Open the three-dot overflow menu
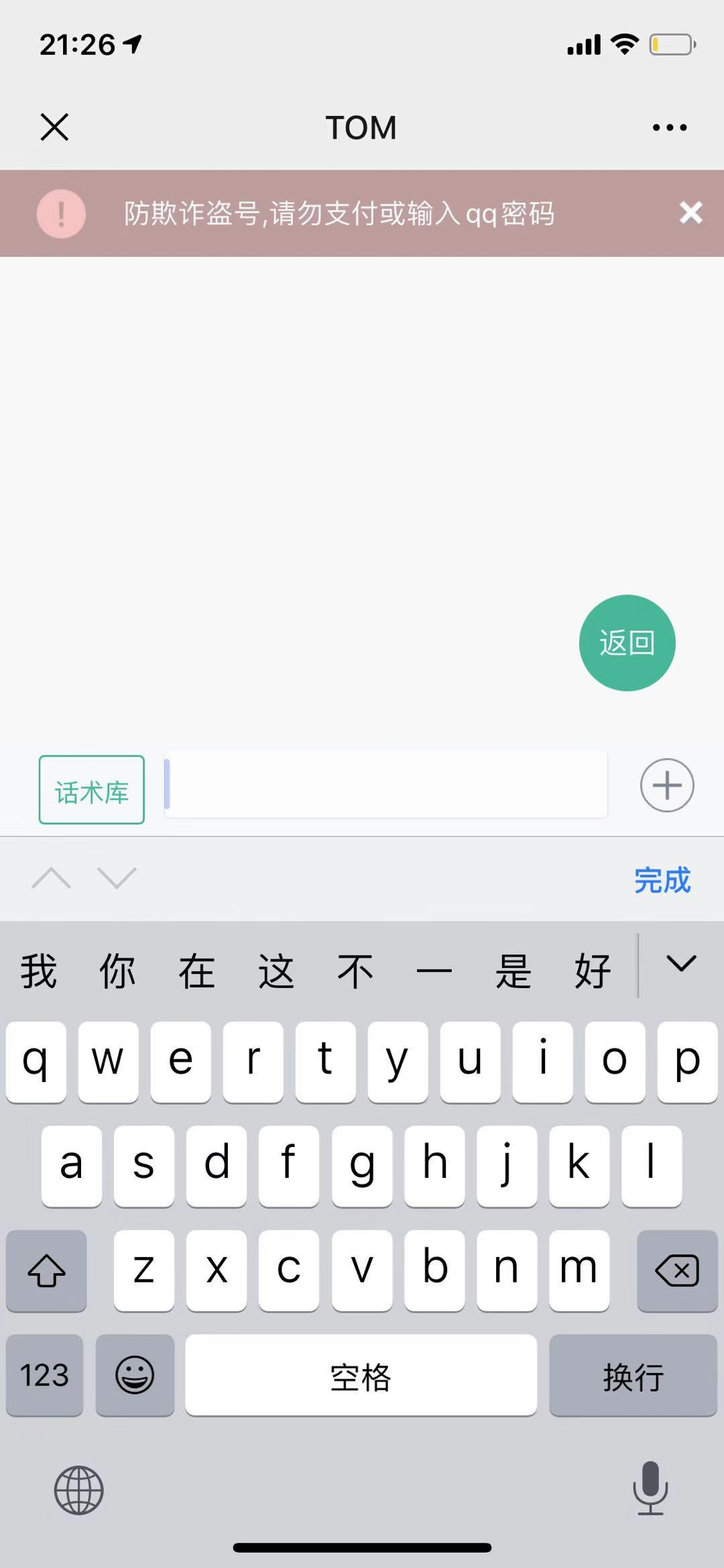724x1568 pixels. 670,127
